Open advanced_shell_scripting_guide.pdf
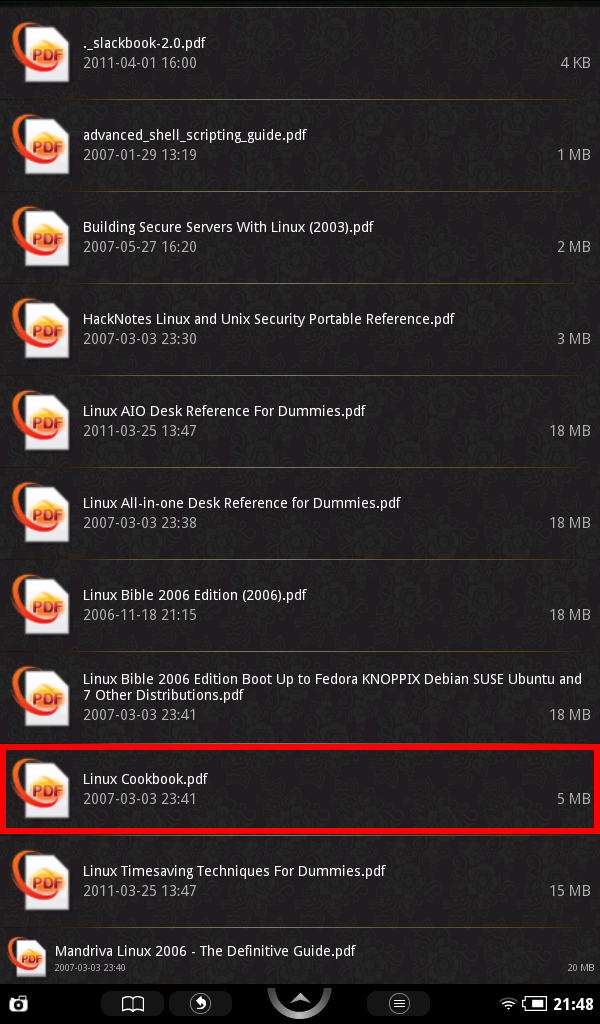Screen dimensions: 600x1024 [300, 144]
